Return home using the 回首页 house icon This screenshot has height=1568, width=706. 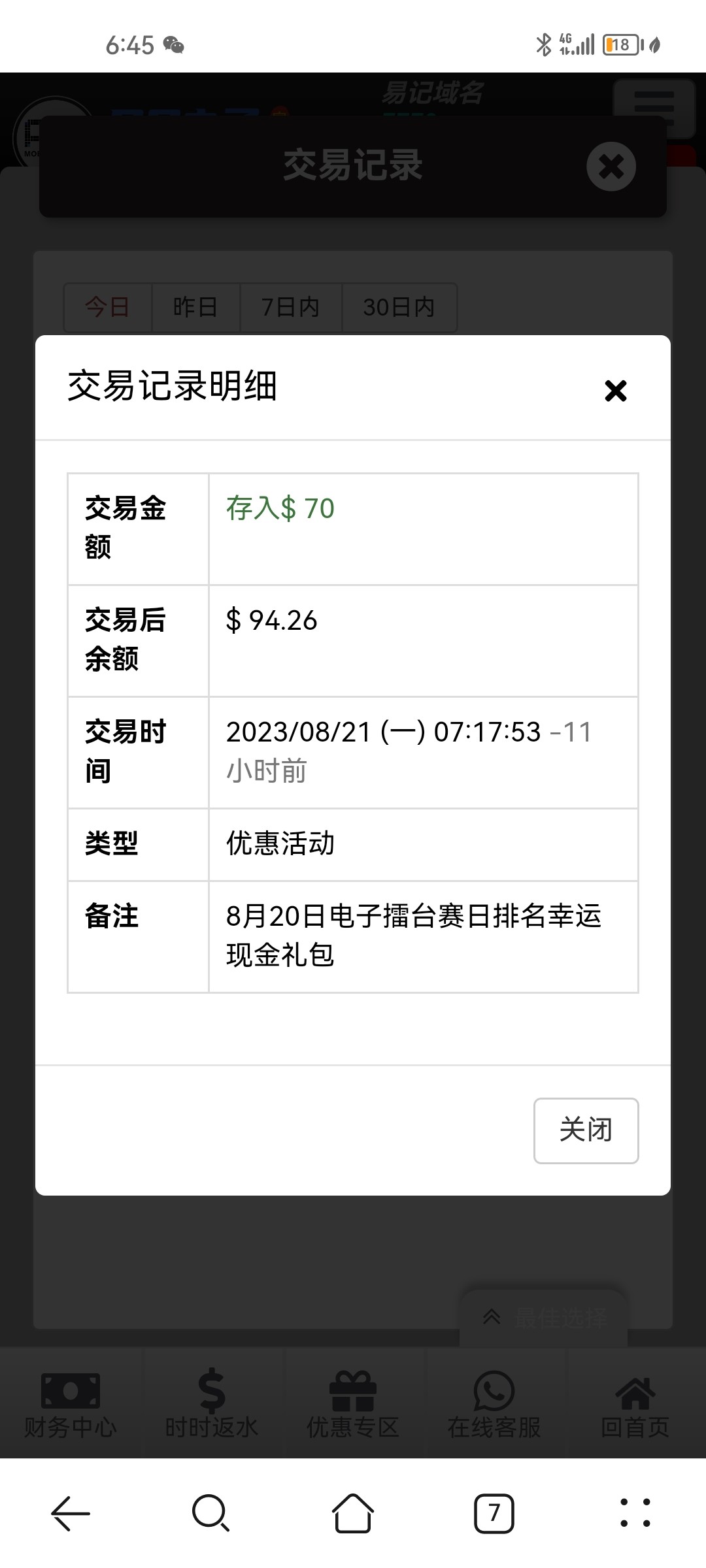[x=634, y=1398]
